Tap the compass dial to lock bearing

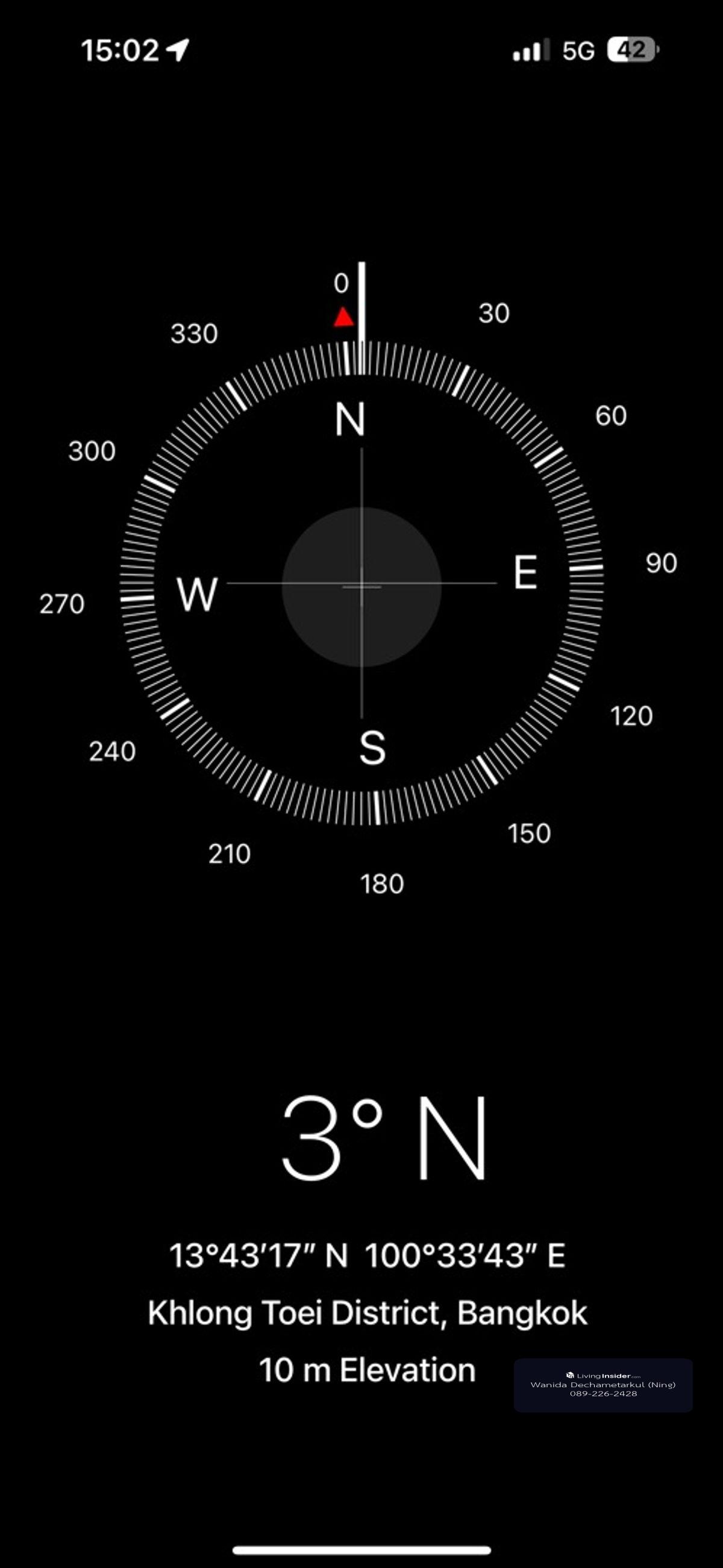361,586
